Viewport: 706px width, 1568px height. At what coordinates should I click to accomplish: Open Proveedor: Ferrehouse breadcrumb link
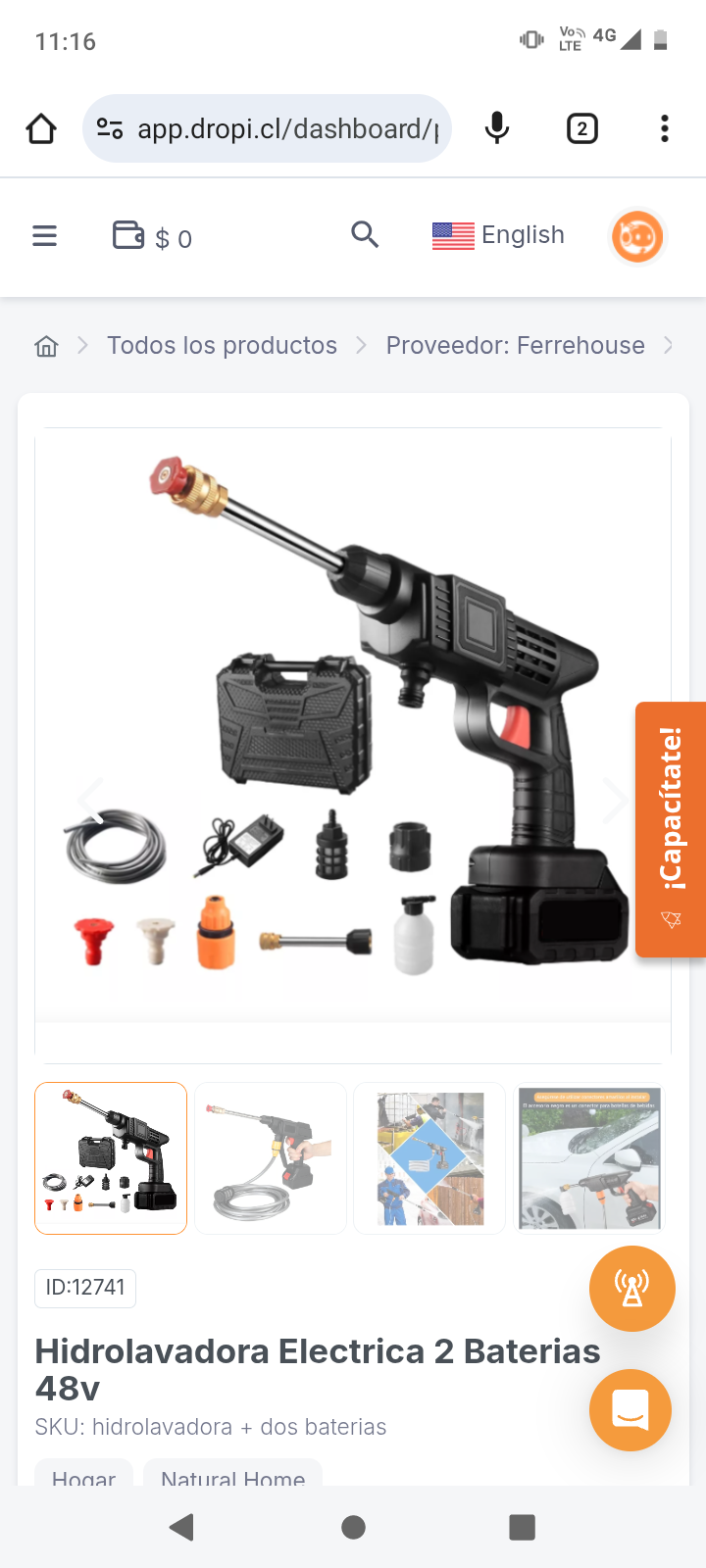pyautogui.click(x=515, y=346)
